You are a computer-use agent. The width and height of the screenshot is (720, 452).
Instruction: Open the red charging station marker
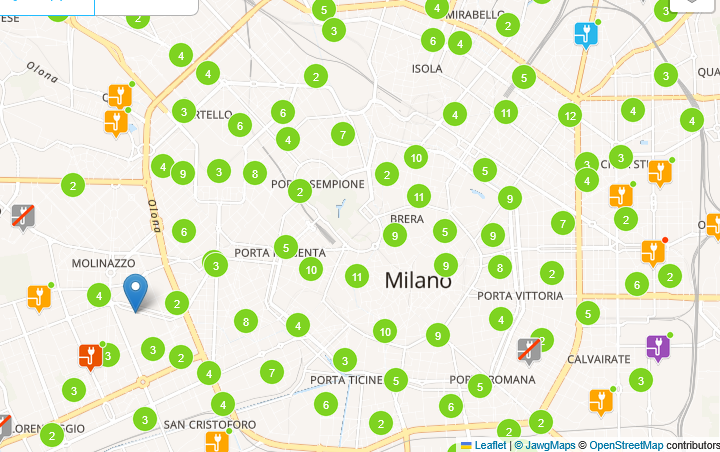(x=89, y=354)
